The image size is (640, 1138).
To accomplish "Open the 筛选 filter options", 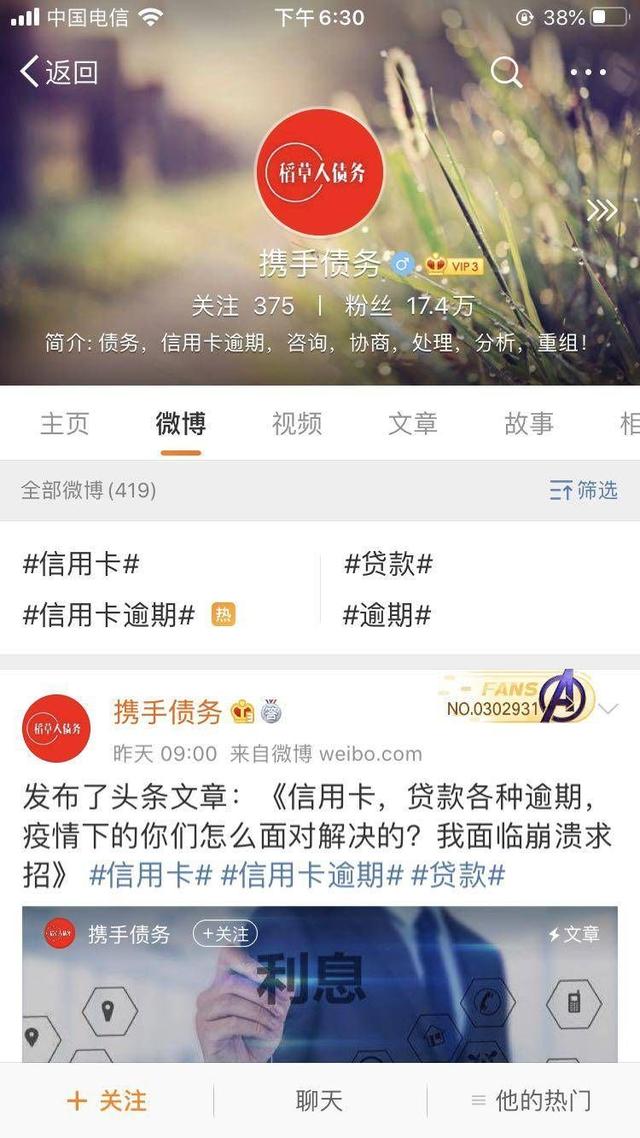I will coord(584,490).
